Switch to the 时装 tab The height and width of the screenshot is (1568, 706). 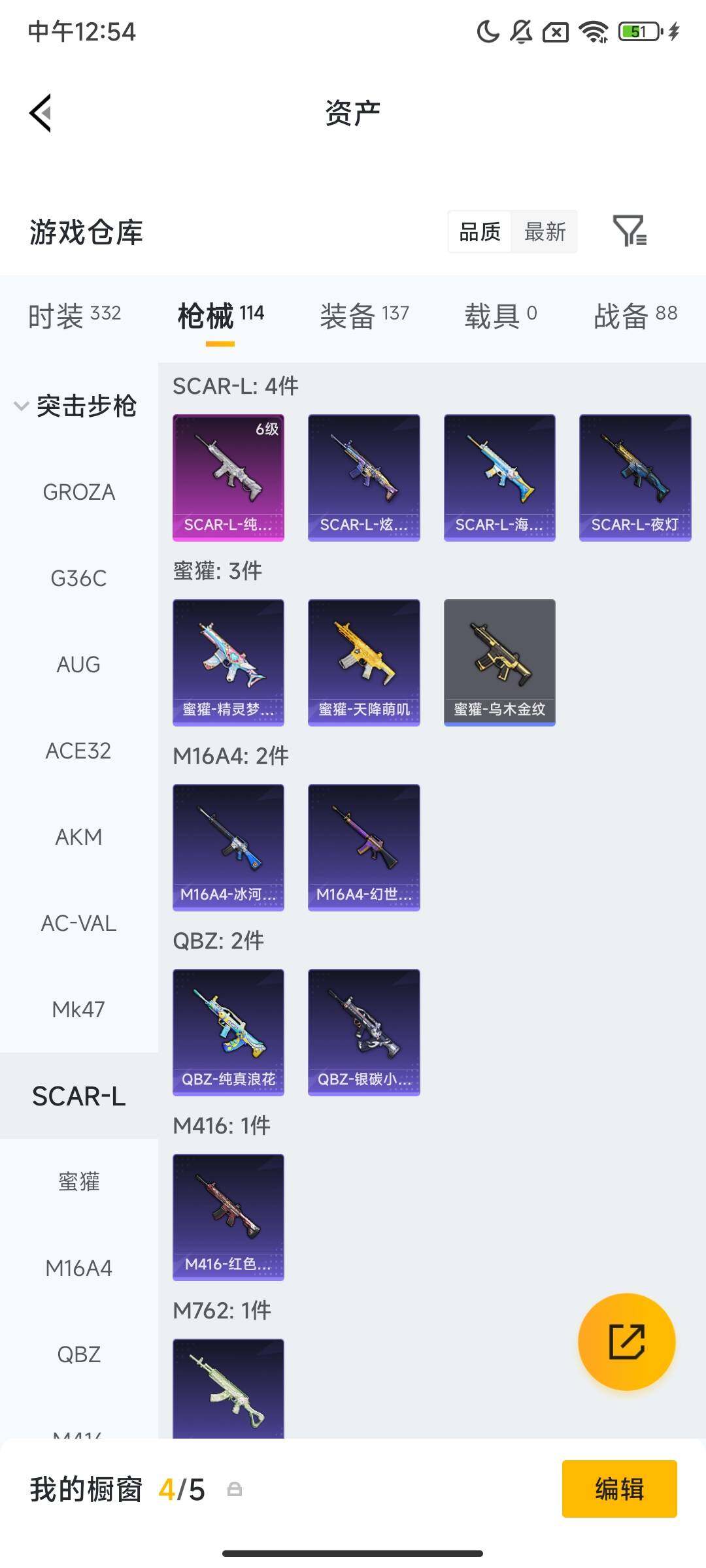coord(74,316)
